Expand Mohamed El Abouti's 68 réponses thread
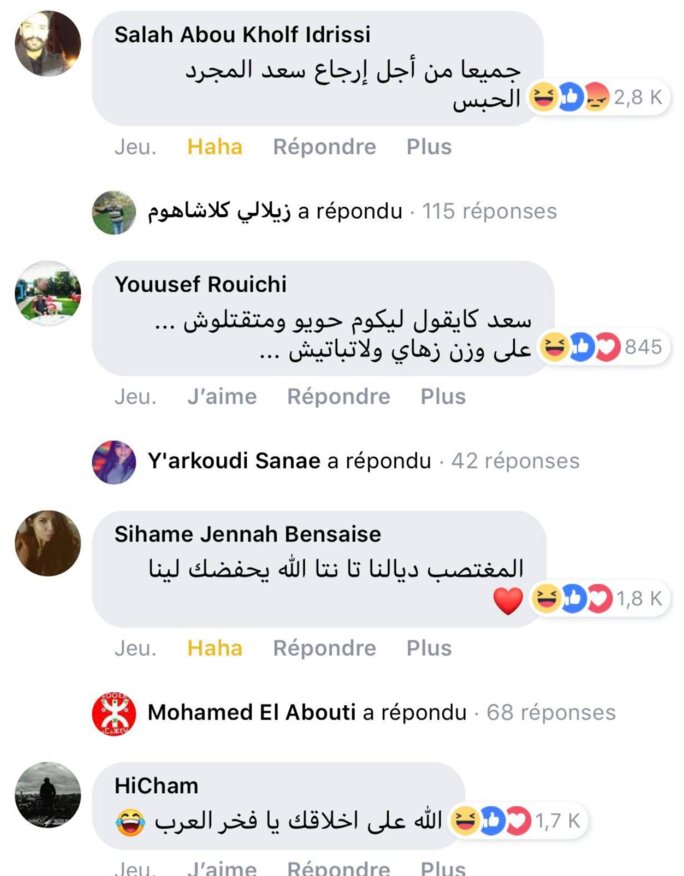 tap(544, 712)
